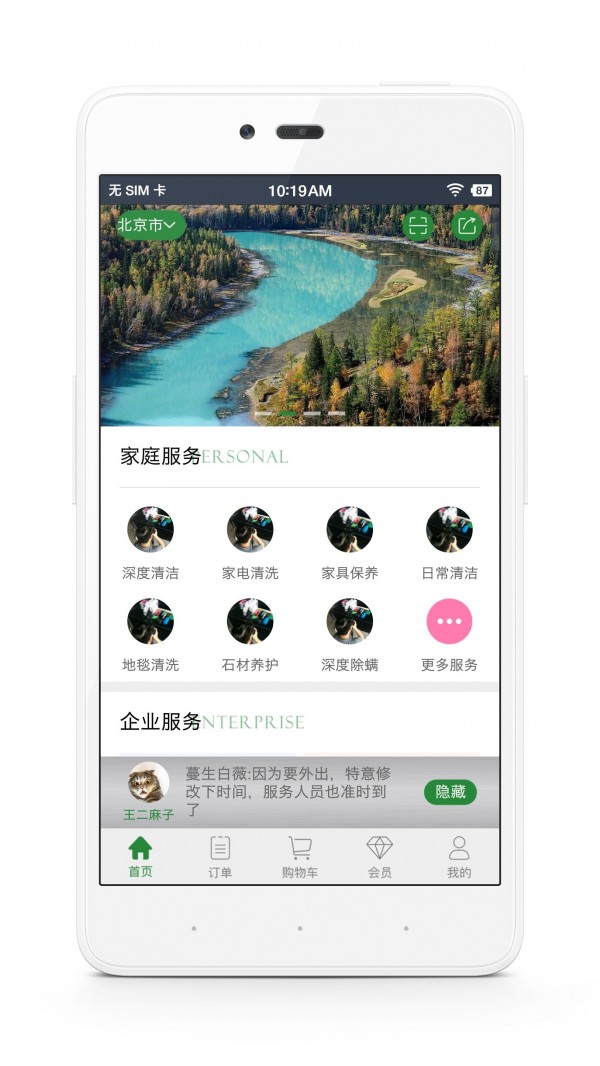
Task: Open the 北京市 city selector
Action: (147, 225)
